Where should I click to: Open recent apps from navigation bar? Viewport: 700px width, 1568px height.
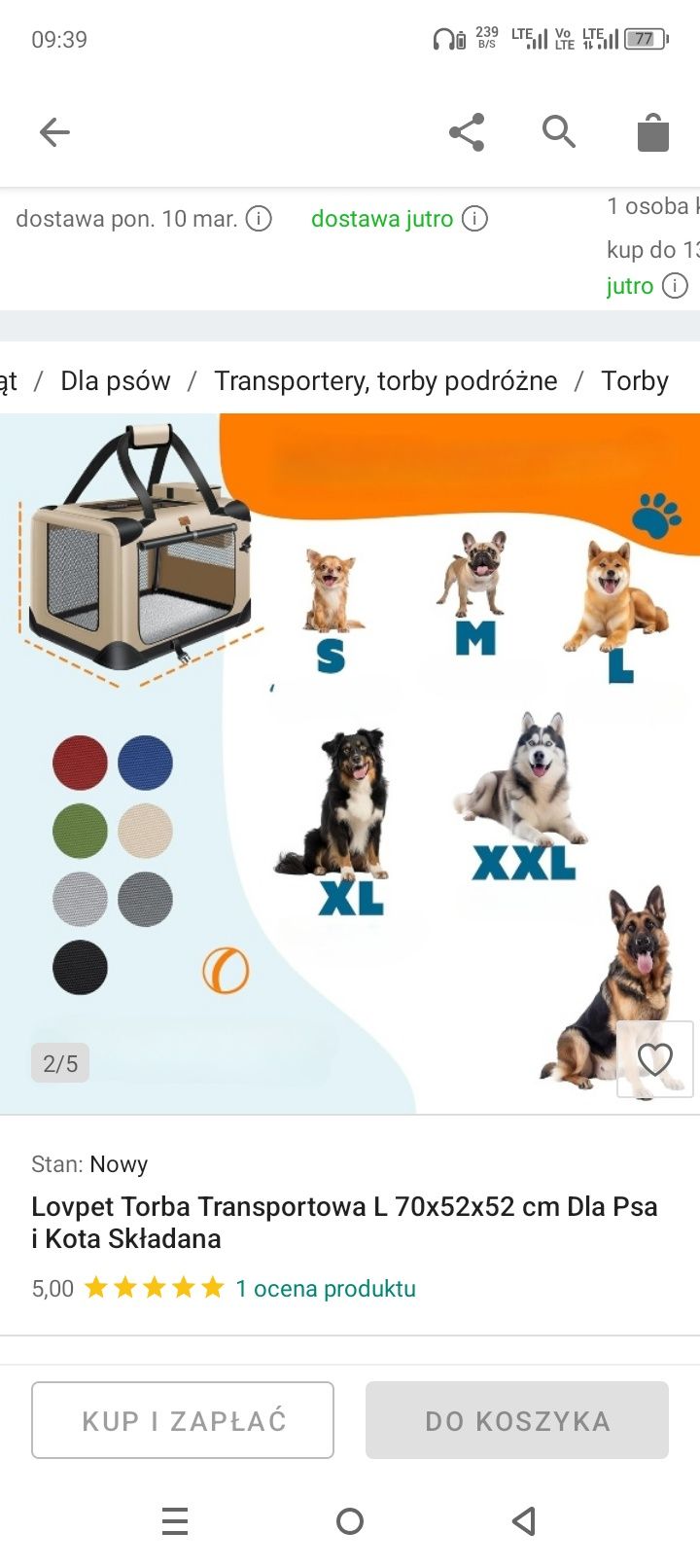tap(175, 1520)
